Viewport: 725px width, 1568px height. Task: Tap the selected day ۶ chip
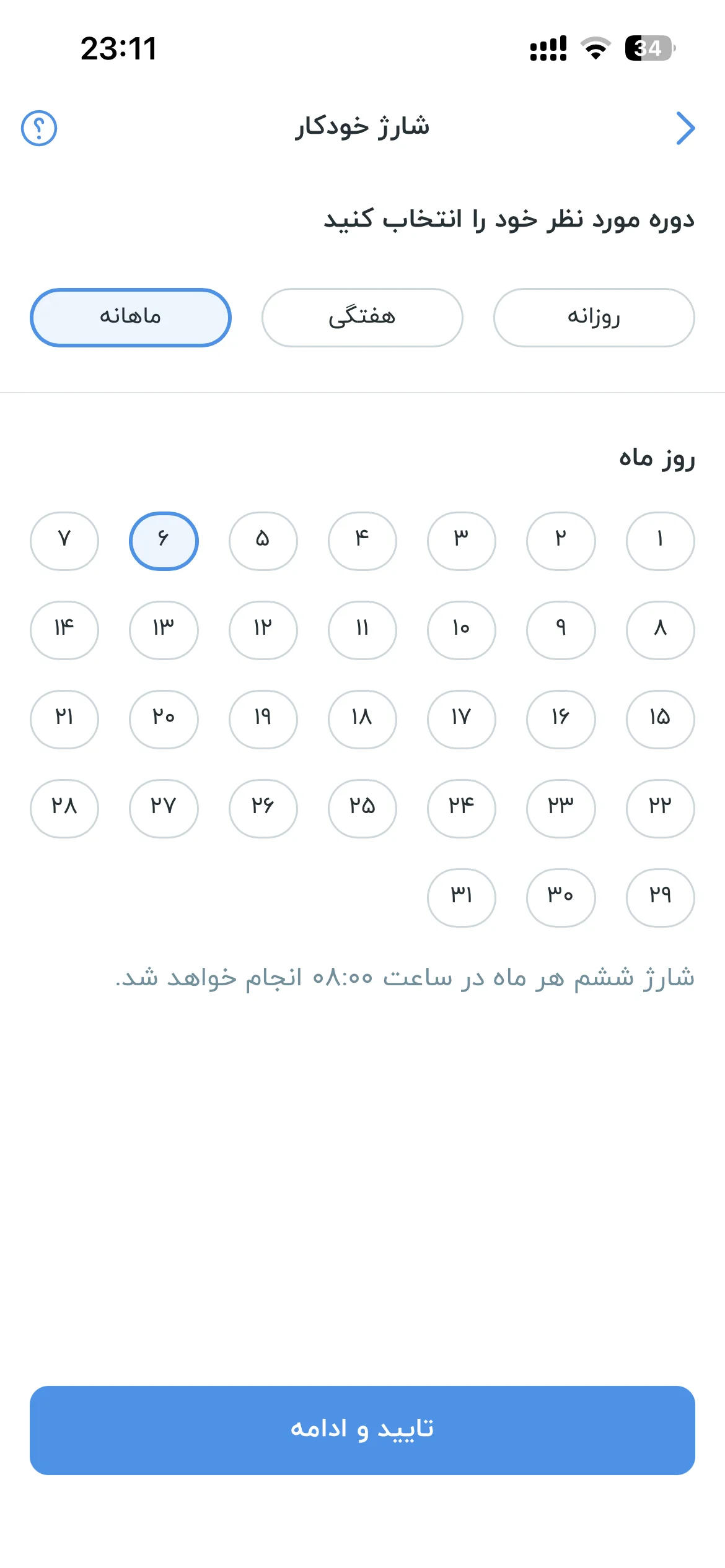coord(164,541)
